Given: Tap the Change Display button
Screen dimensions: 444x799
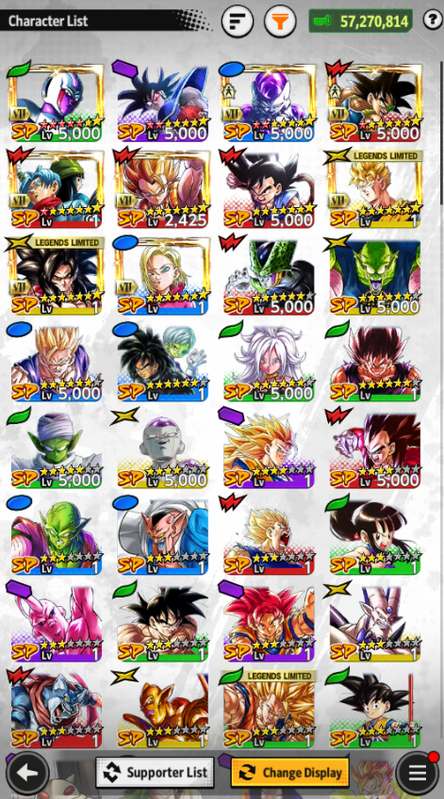Looking at the screenshot, I should pos(290,773).
